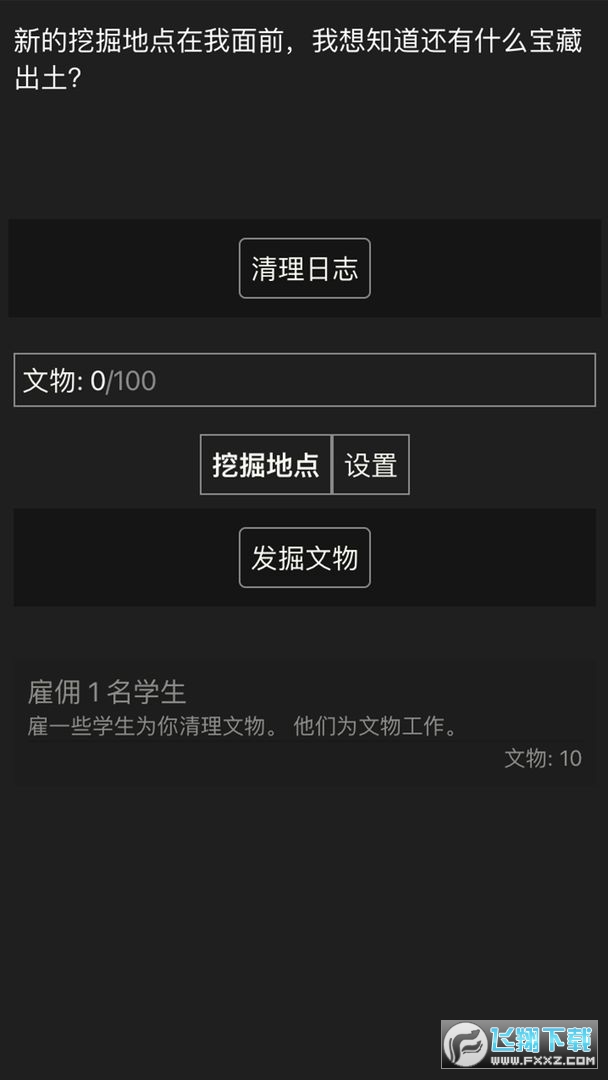Open the 设置 tab
The image size is (608, 1080).
click(371, 464)
